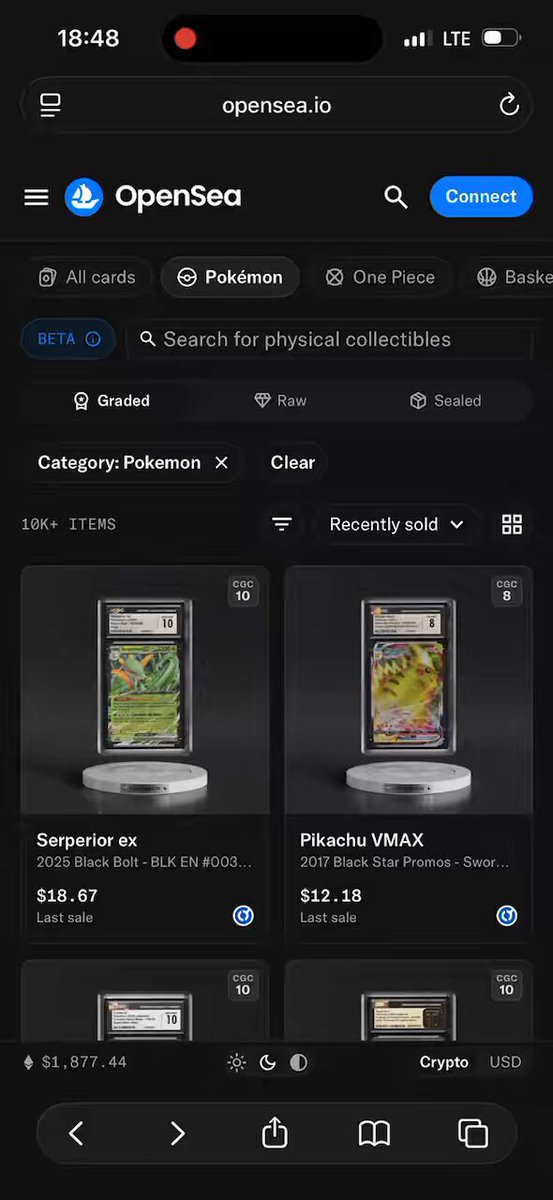Focus the physical collectibles search field
553x1200 pixels.
point(333,339)
